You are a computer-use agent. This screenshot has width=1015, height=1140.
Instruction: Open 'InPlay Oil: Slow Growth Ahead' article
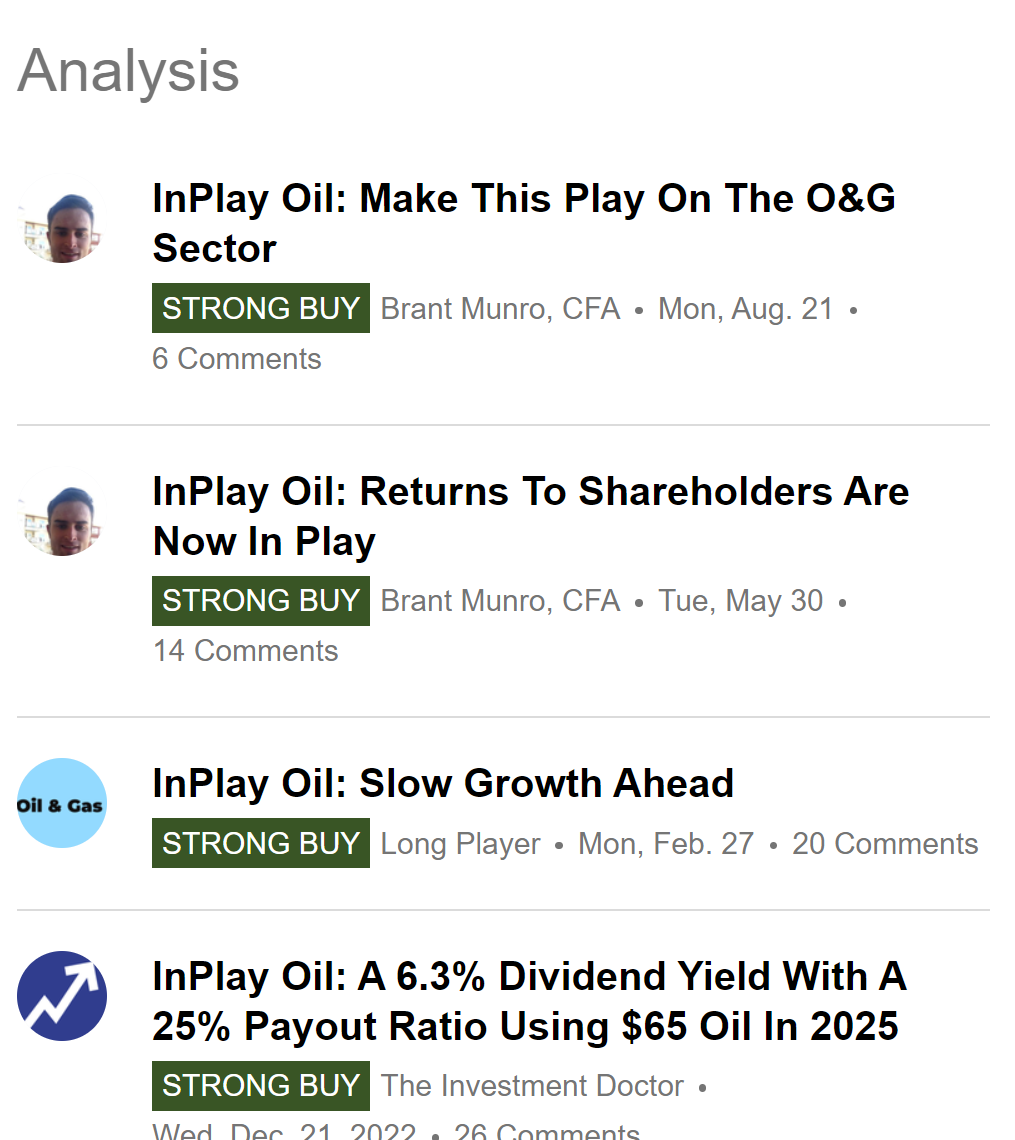pos(443,783)
